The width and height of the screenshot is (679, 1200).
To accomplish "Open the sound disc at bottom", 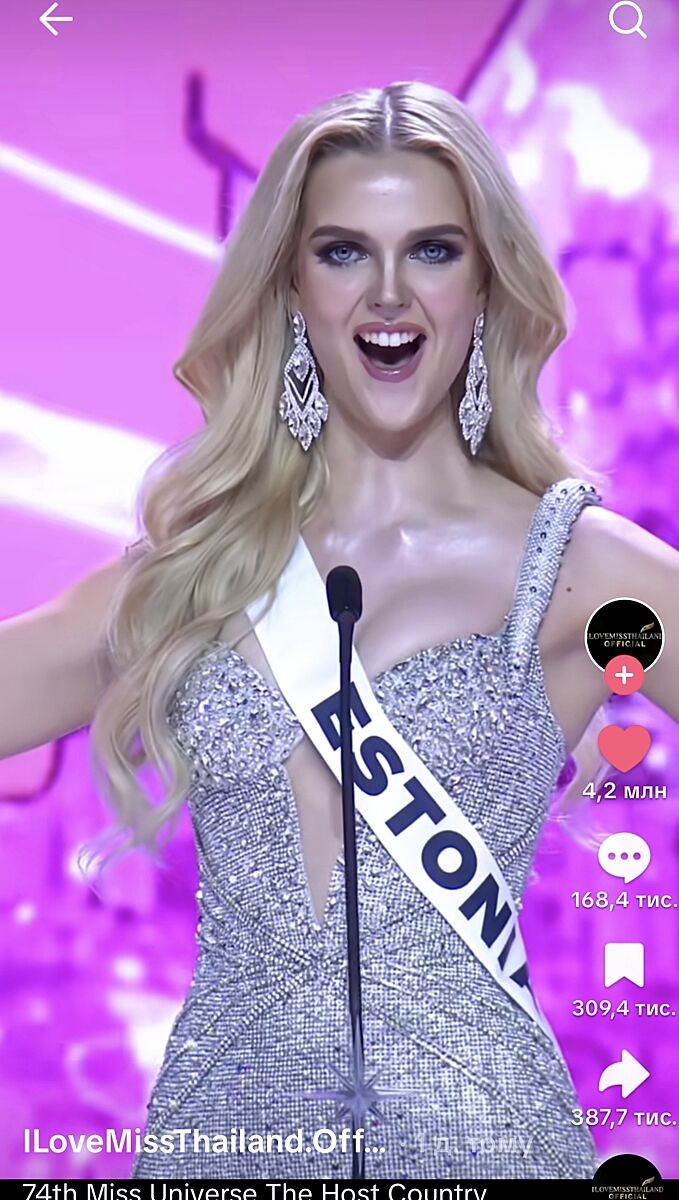I will (626, 1182).
